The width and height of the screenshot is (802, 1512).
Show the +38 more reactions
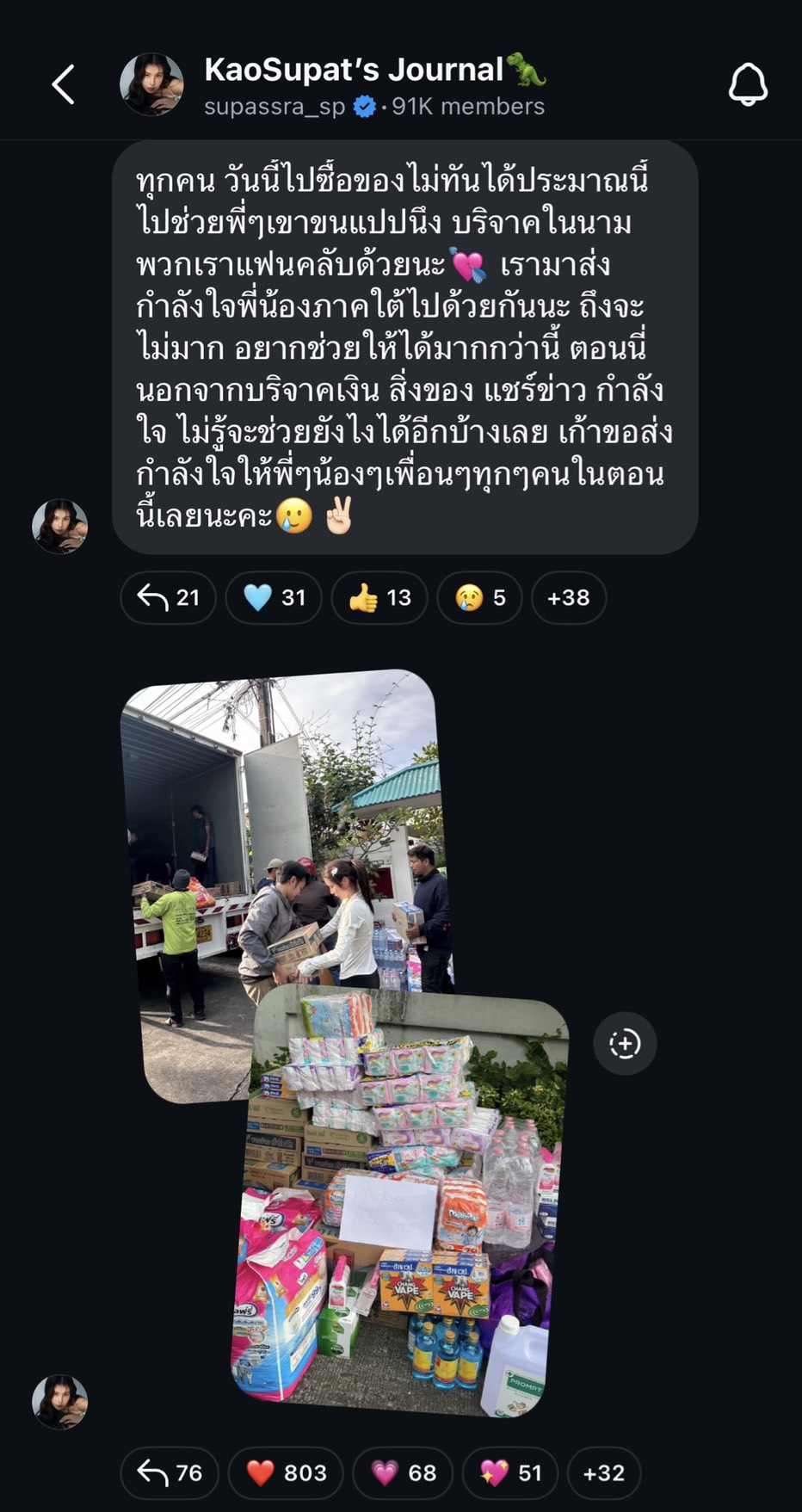568,597
